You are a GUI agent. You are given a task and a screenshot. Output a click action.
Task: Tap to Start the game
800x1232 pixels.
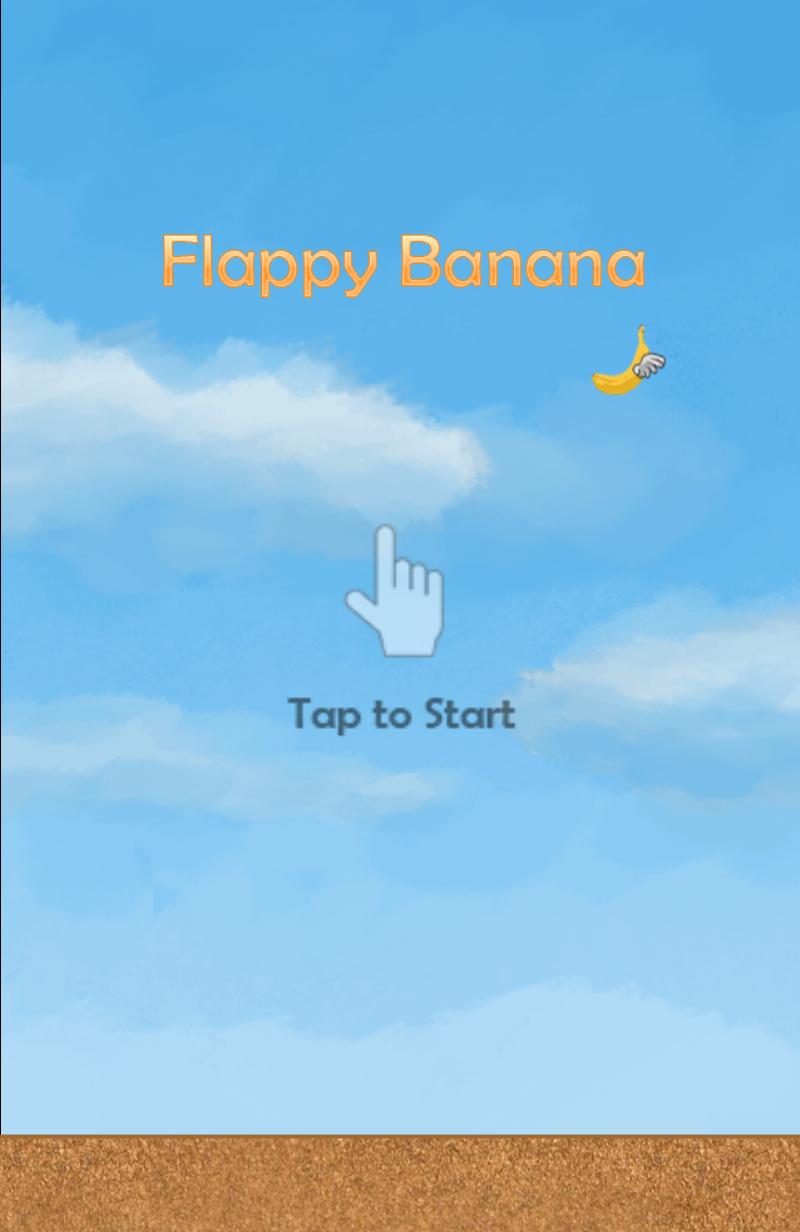pos(401,714)
